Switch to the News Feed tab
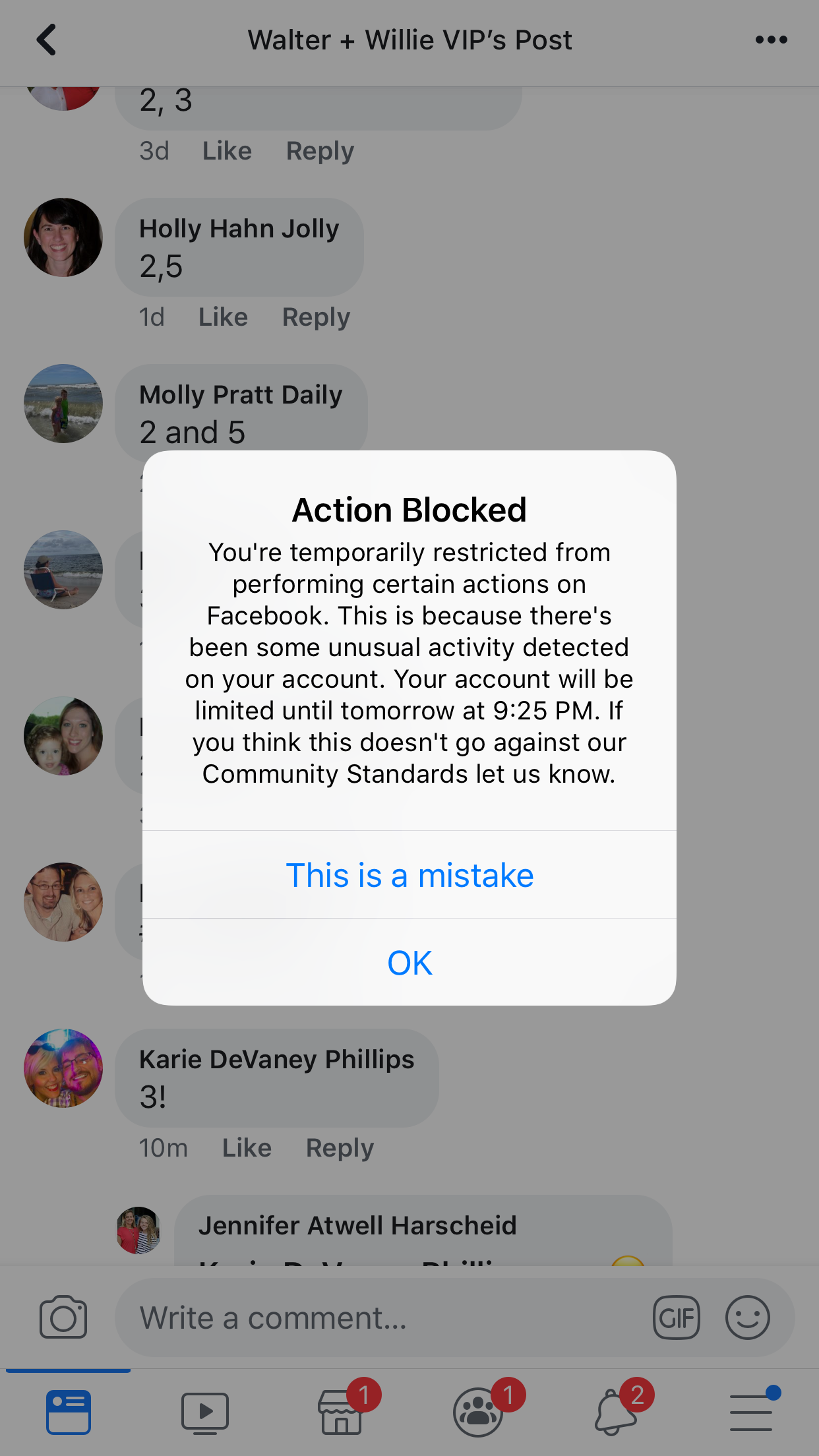Image resolution: width=819 pixels, height=1456 pixels. click(x=69, y=1412)
